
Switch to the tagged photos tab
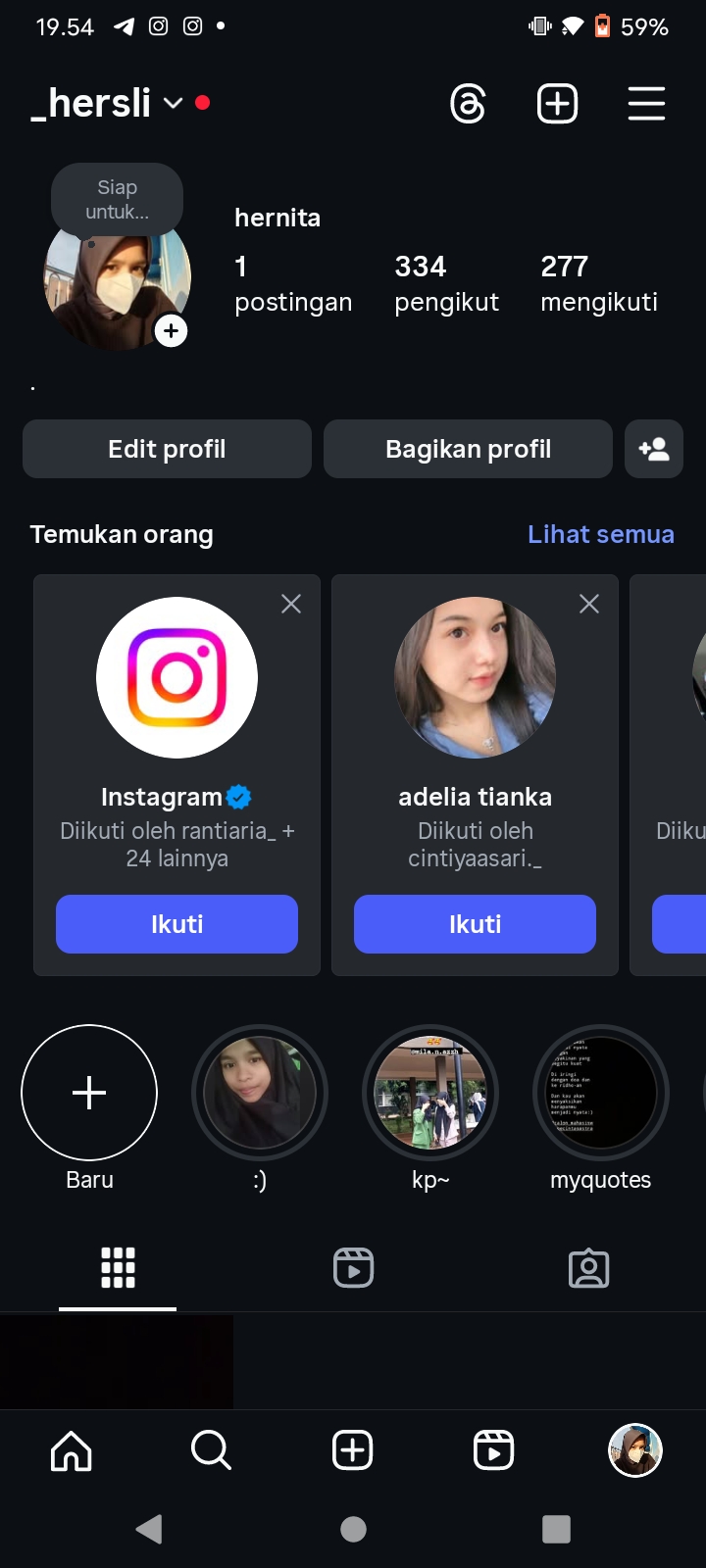point(588,1268)
